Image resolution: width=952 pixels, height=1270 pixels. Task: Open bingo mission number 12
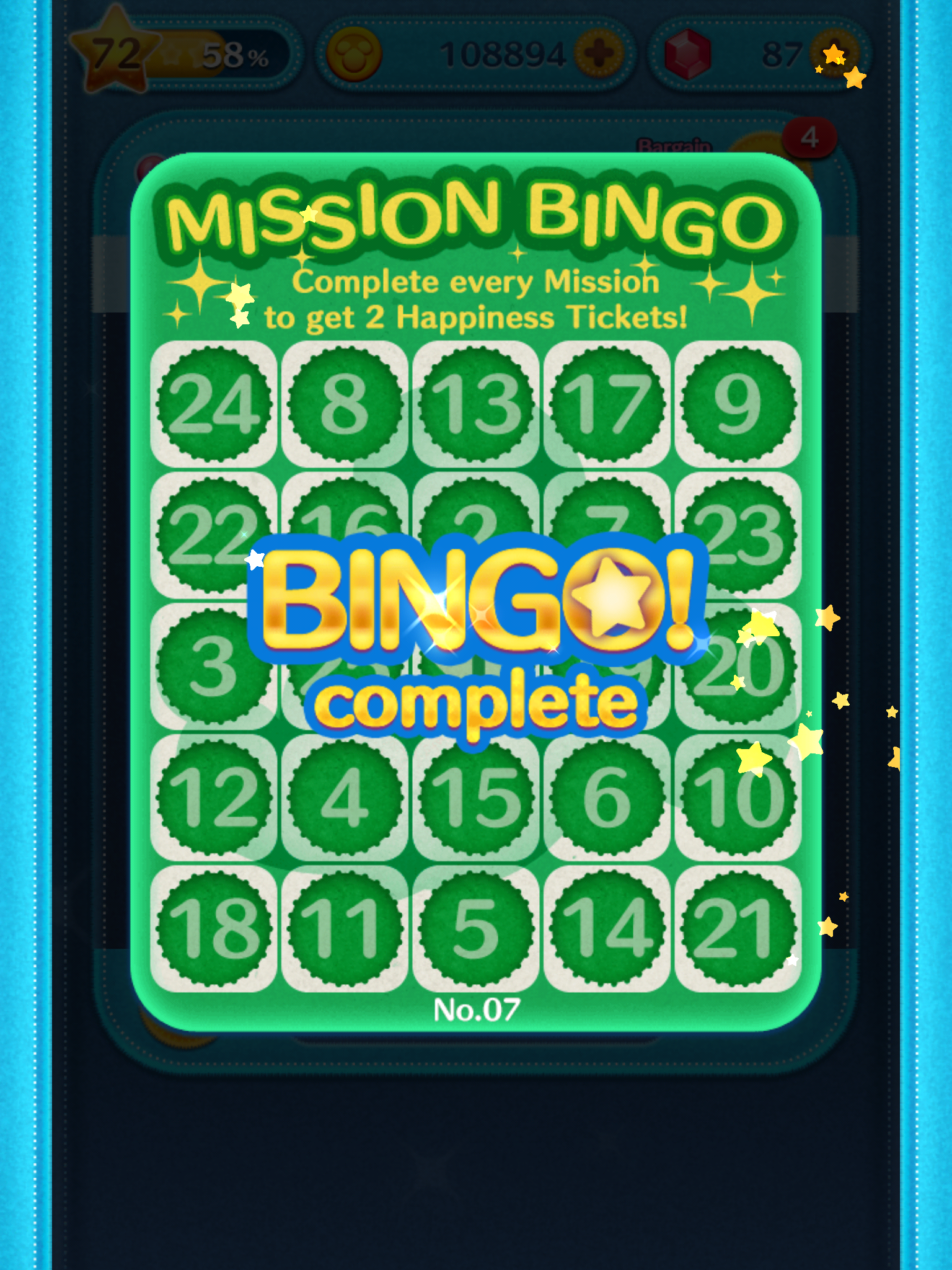[x=214, y=797]
